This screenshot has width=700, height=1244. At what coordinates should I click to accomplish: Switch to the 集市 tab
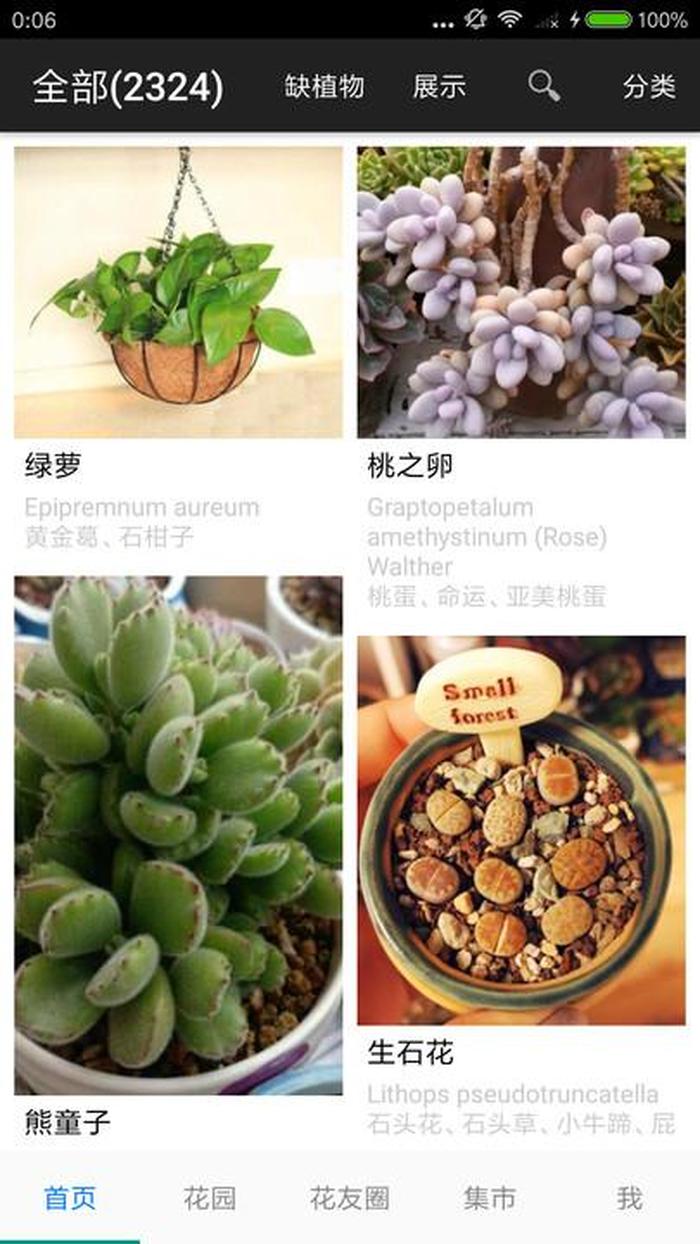pos(489,1198)
